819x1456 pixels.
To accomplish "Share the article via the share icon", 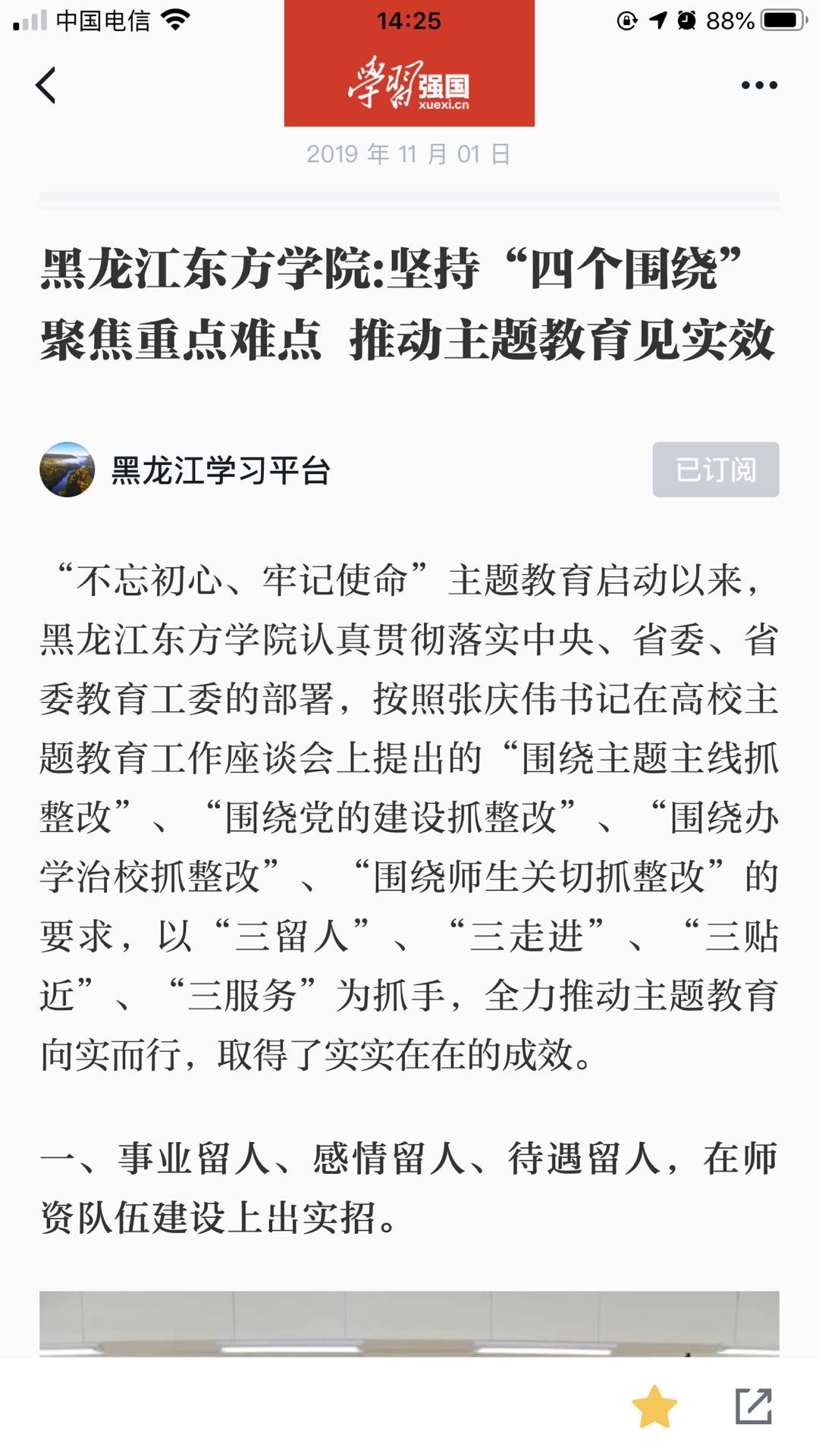I will (754, 1406).
